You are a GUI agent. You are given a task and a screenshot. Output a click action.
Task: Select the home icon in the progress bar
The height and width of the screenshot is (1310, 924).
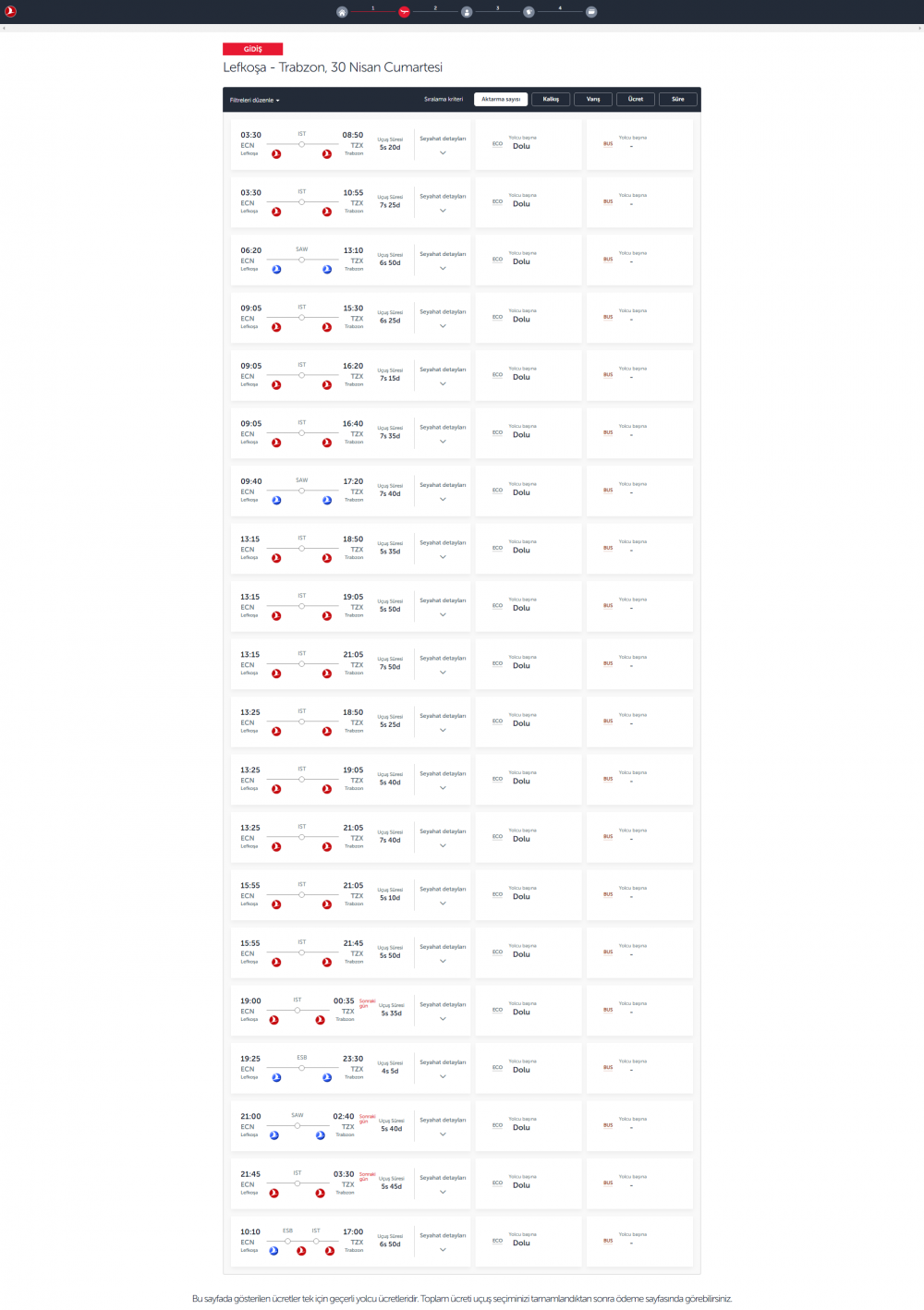coord(342,13)
